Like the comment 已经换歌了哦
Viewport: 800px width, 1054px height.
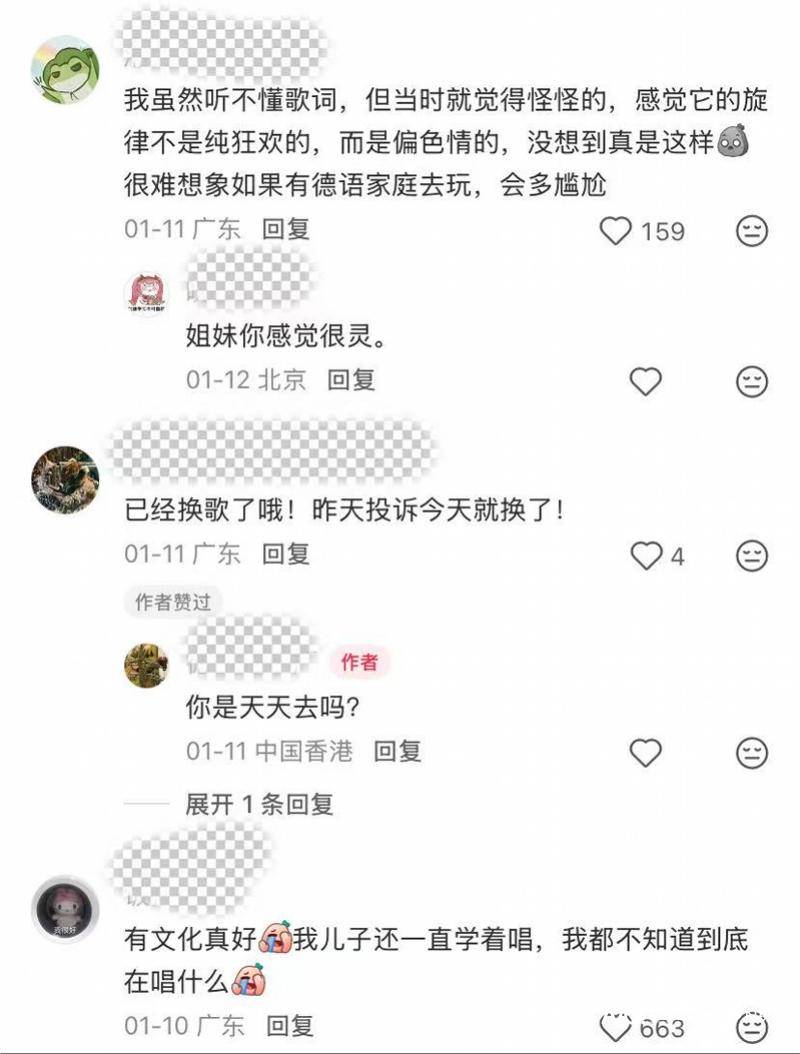tap(646, 555)
